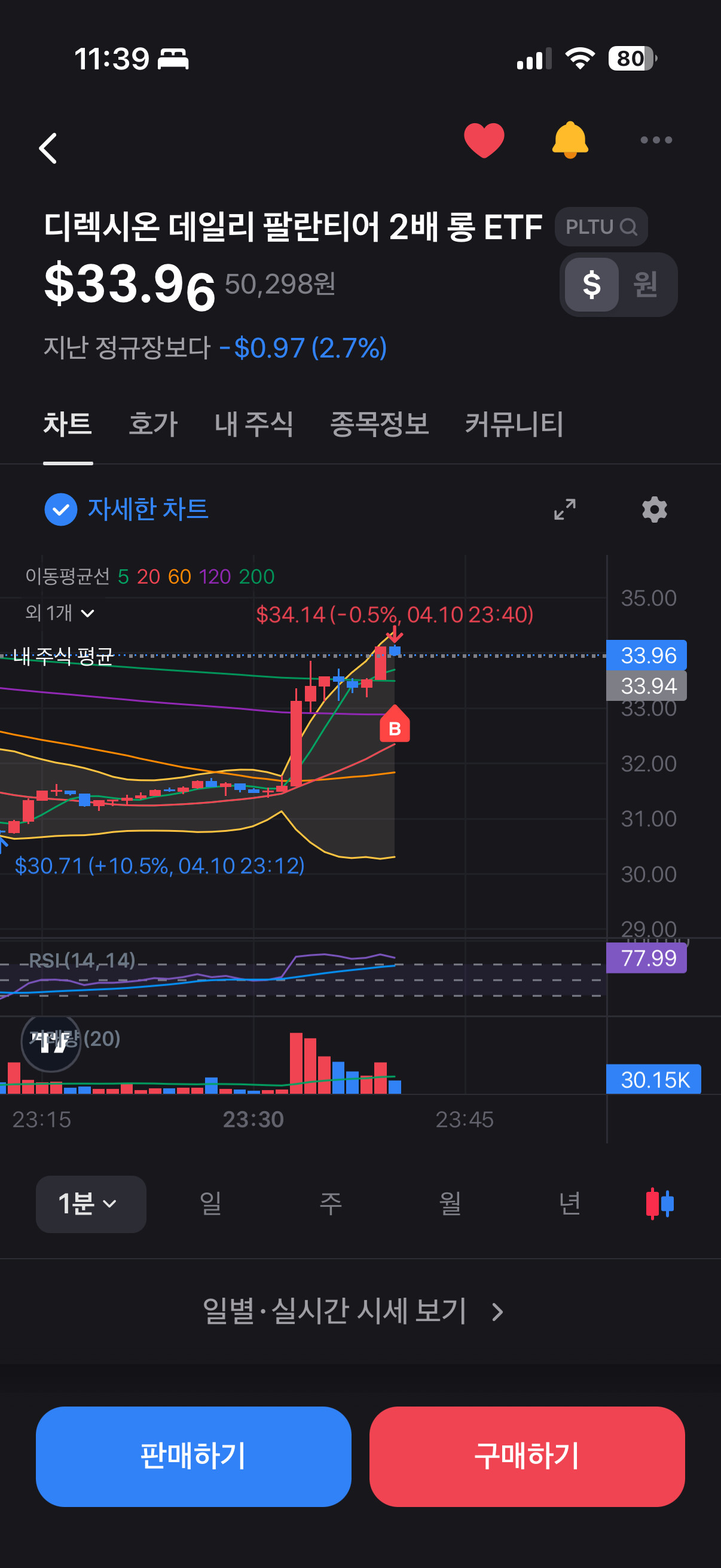Open the three-dot overflow menu
Image resolution: width=721 pixels, height=1568 pixels.
pos(656,140)
